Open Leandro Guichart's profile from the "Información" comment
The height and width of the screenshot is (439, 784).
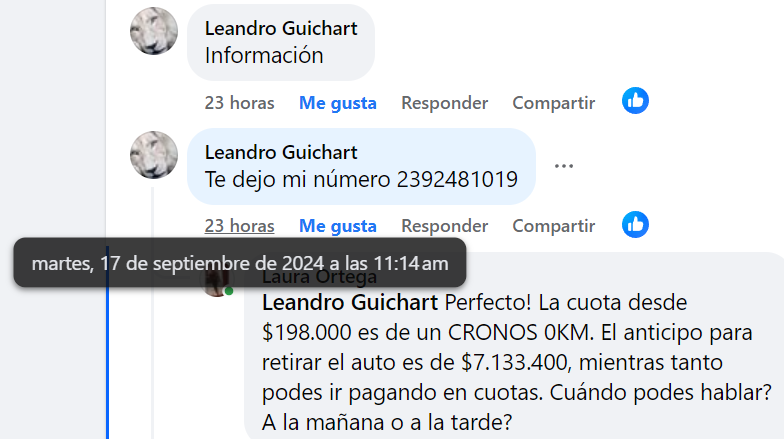[280, 28]
